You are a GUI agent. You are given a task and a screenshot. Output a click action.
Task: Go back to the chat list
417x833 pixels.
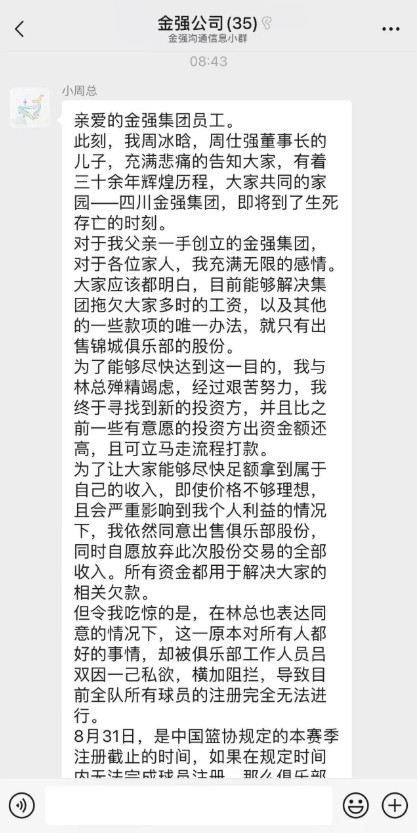tap(20, 29)
